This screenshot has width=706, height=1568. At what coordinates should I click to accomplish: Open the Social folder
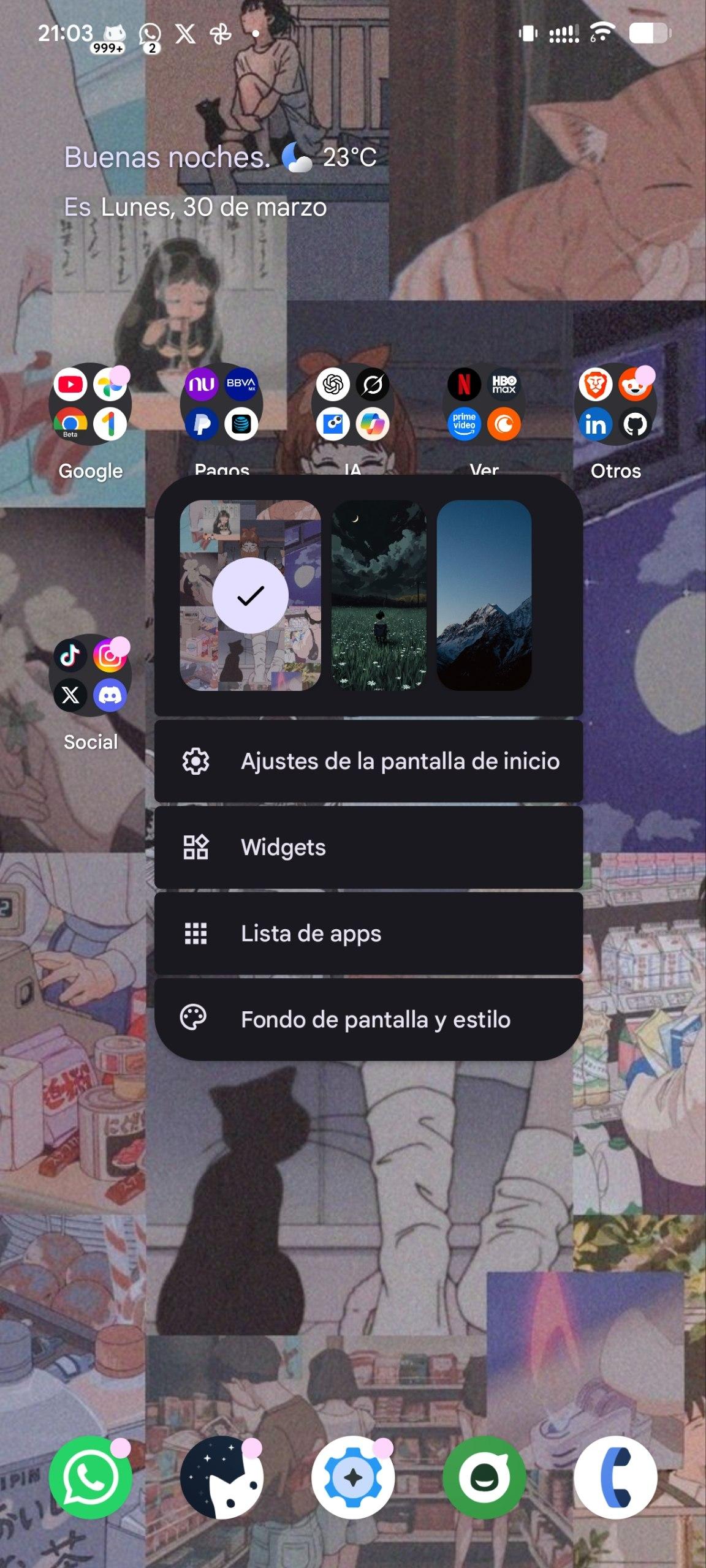90,676
